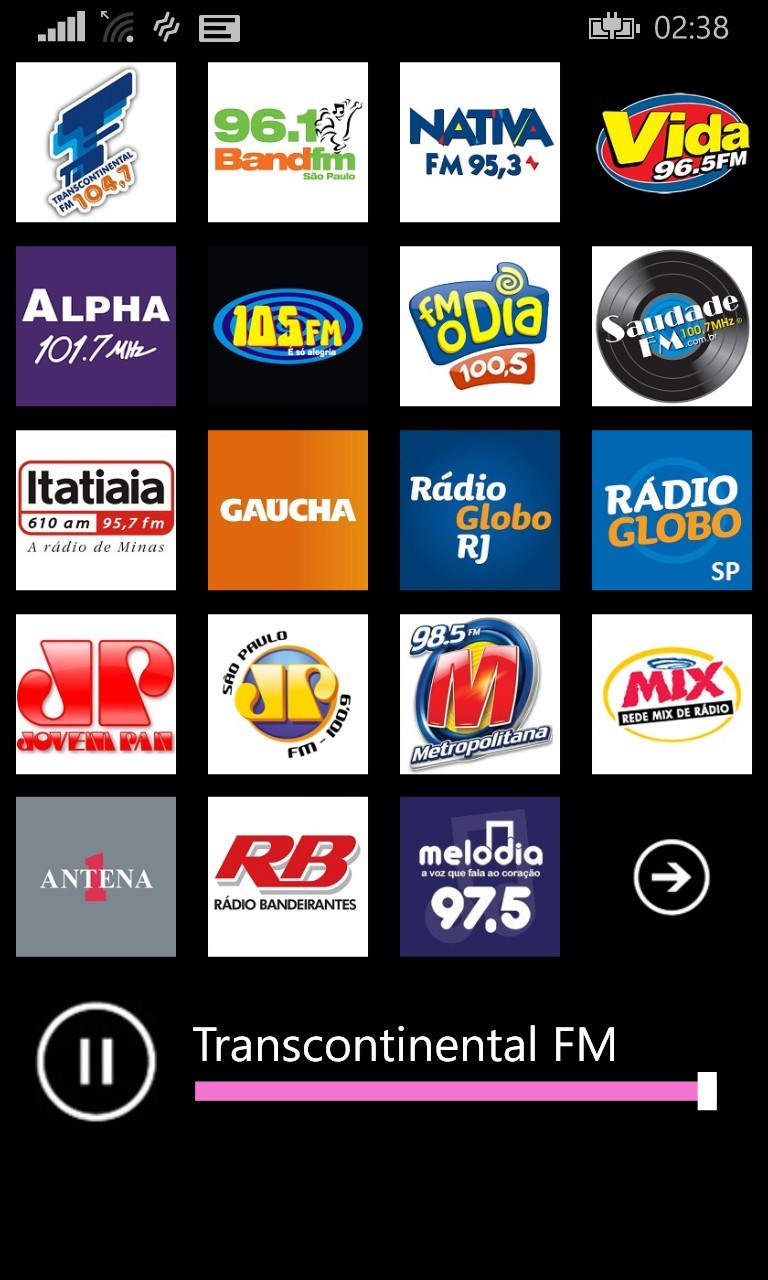Listen to Rádio Globo RJ
768x1280 pixels.
(x=480, y=510)
